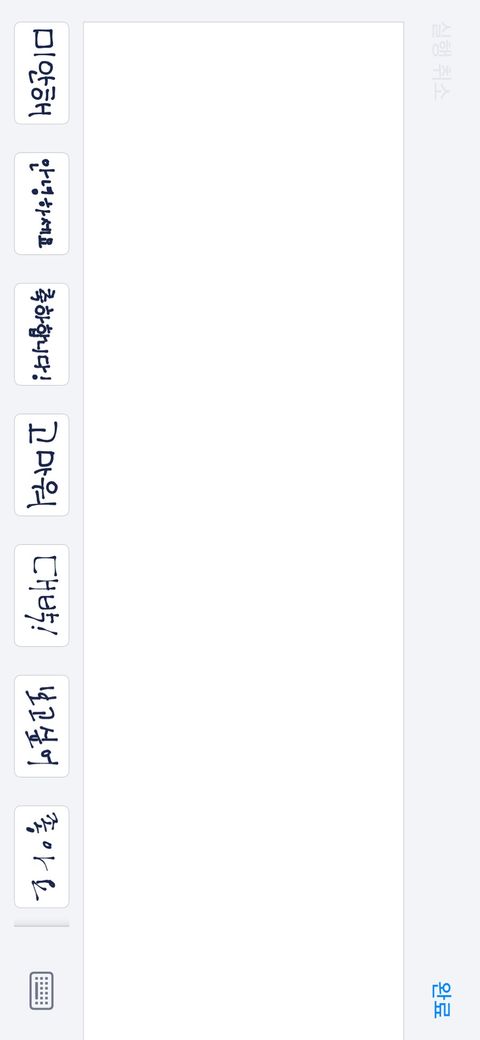Select the 보고싶어 handwritten preset
480x1040 pixels.
point(42,726)
